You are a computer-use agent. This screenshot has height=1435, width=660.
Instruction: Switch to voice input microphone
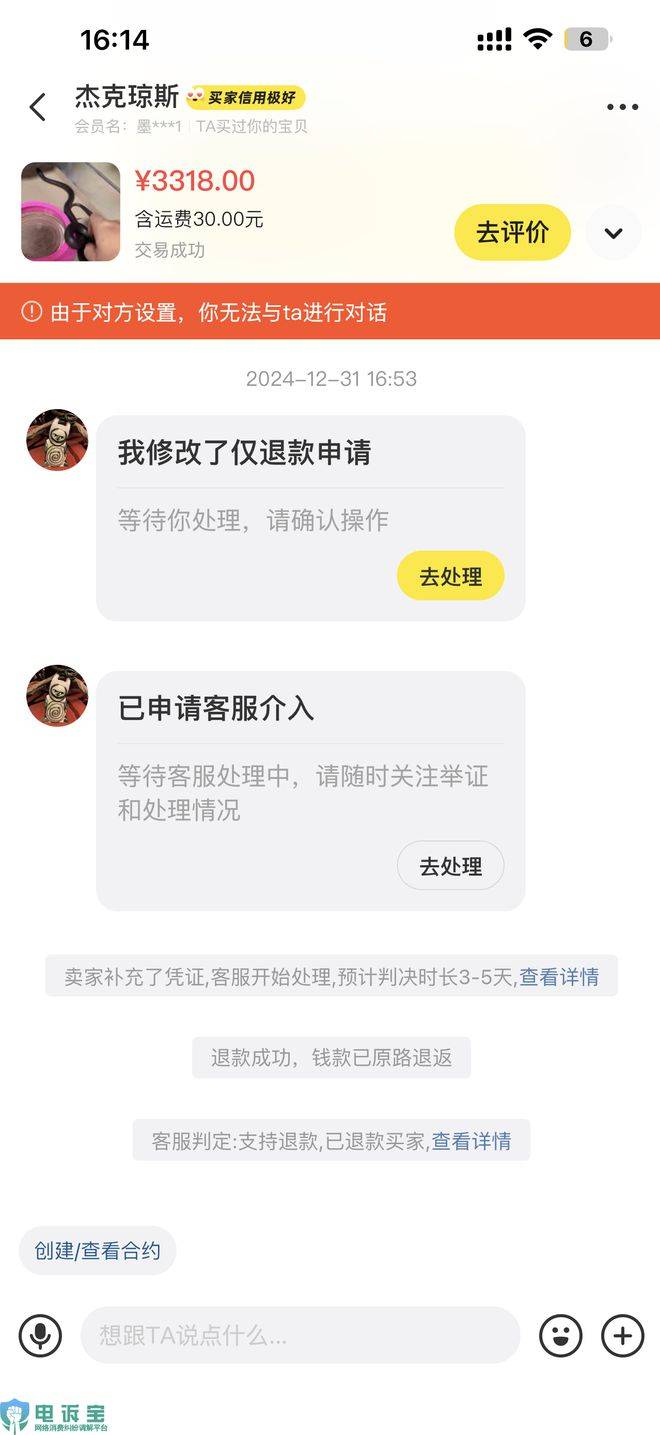[x=40, y=1335]
